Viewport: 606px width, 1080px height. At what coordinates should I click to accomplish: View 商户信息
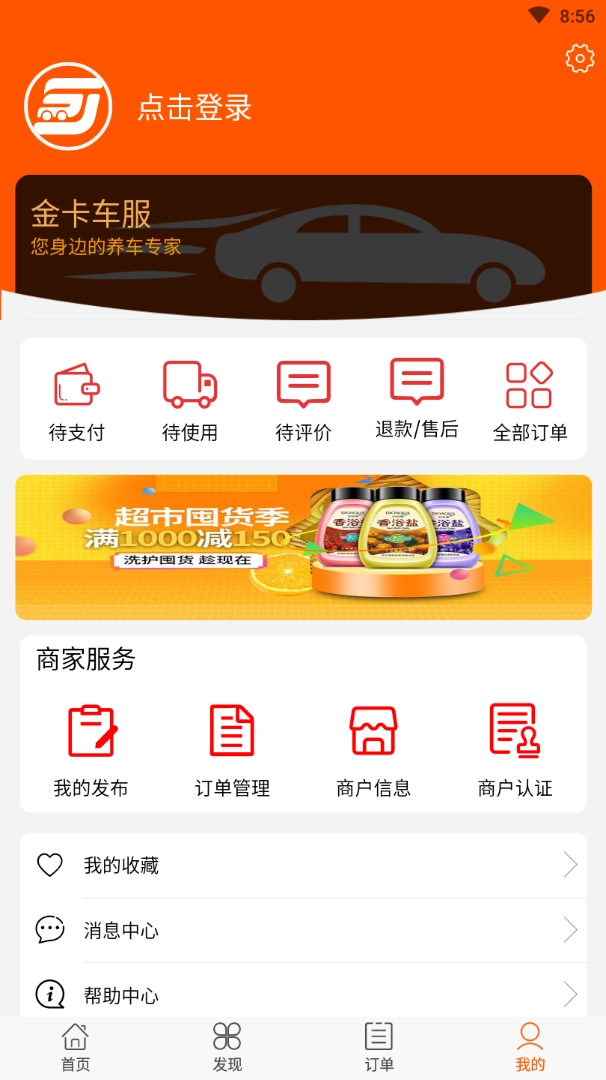(373, 750)
